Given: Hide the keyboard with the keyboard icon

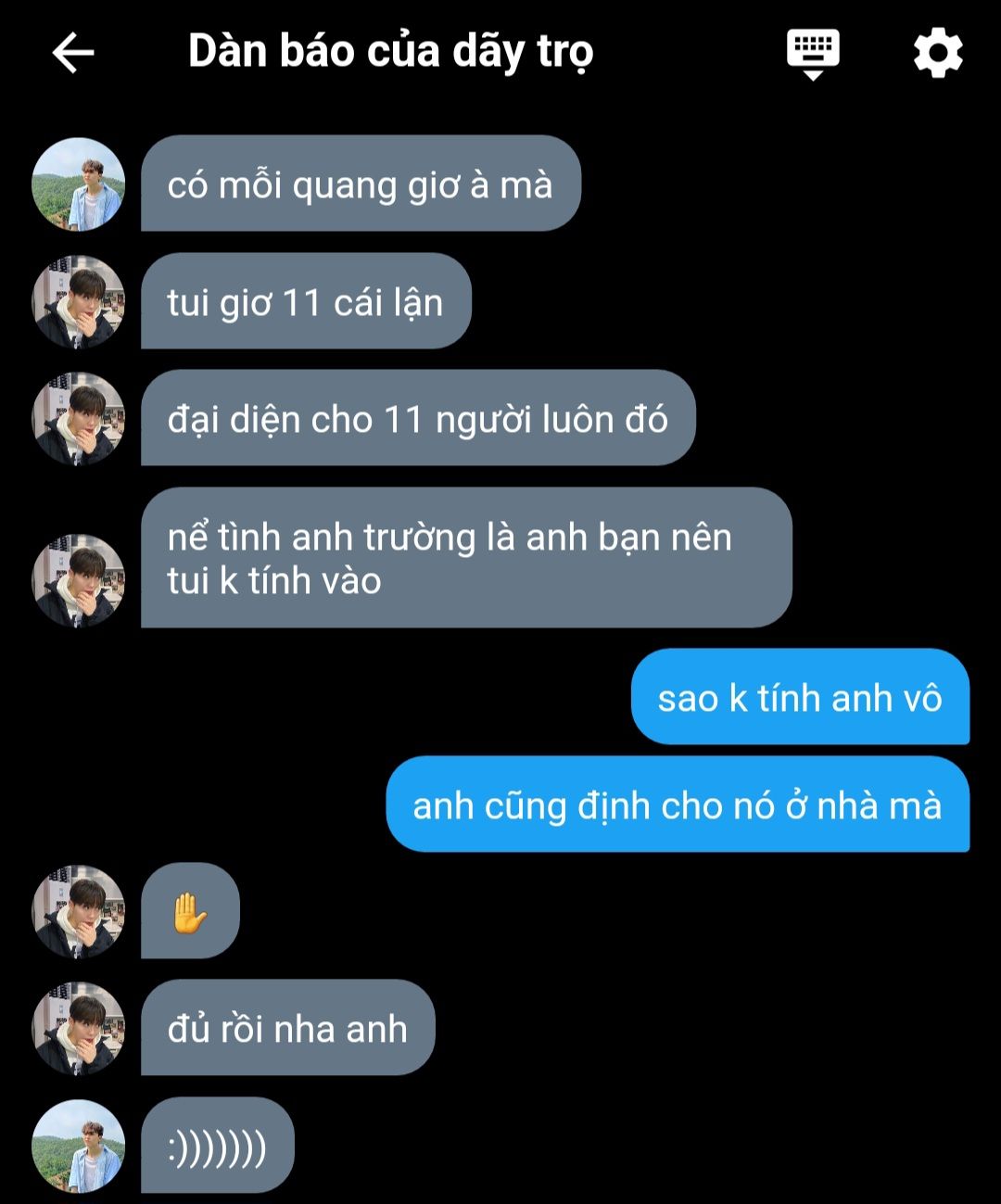Looking at the screenshot, I should pos(813,53).
